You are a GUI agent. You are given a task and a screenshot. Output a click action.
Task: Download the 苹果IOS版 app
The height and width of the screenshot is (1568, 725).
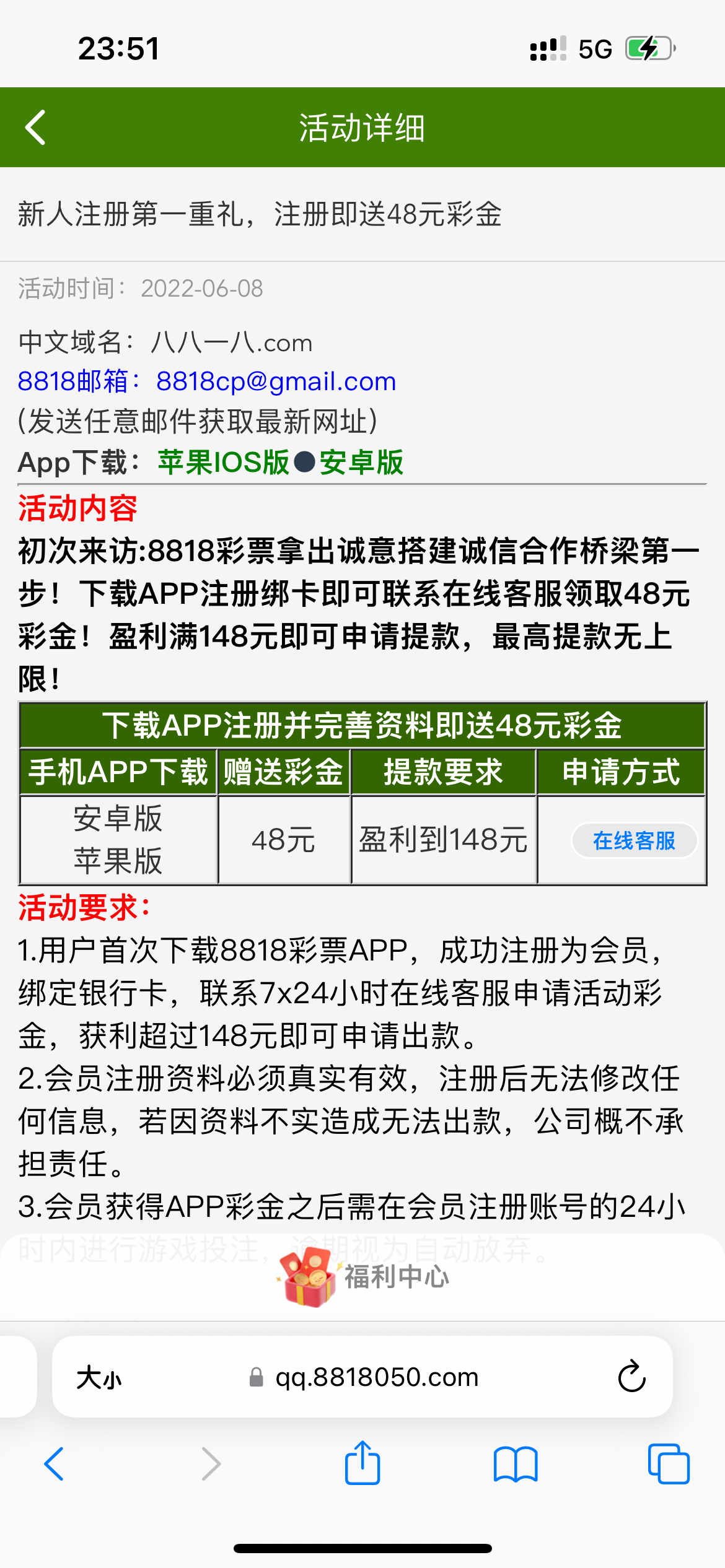click(223, 463)
